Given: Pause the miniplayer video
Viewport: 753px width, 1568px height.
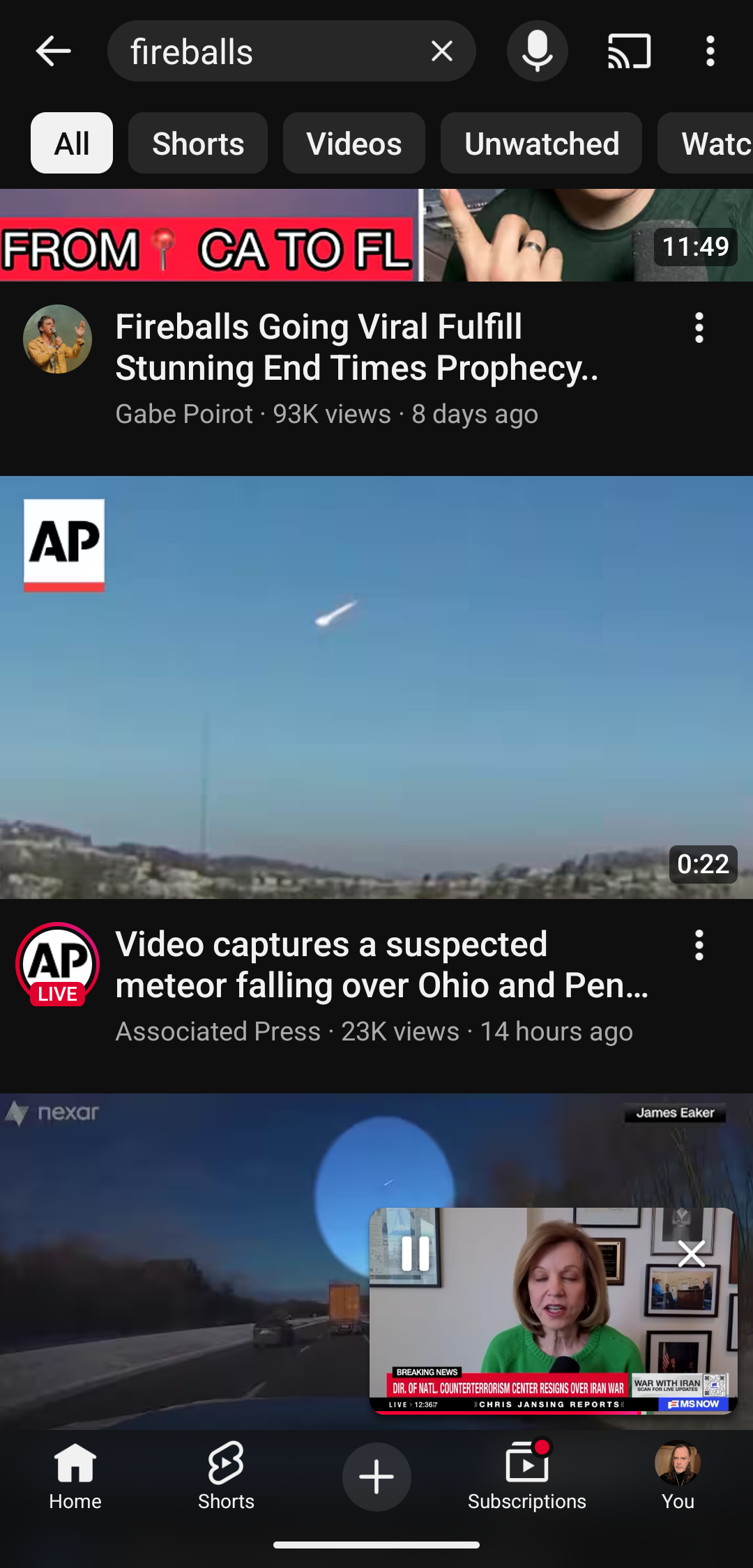Looking at the screenshot, I should (x=416, y=1253).
